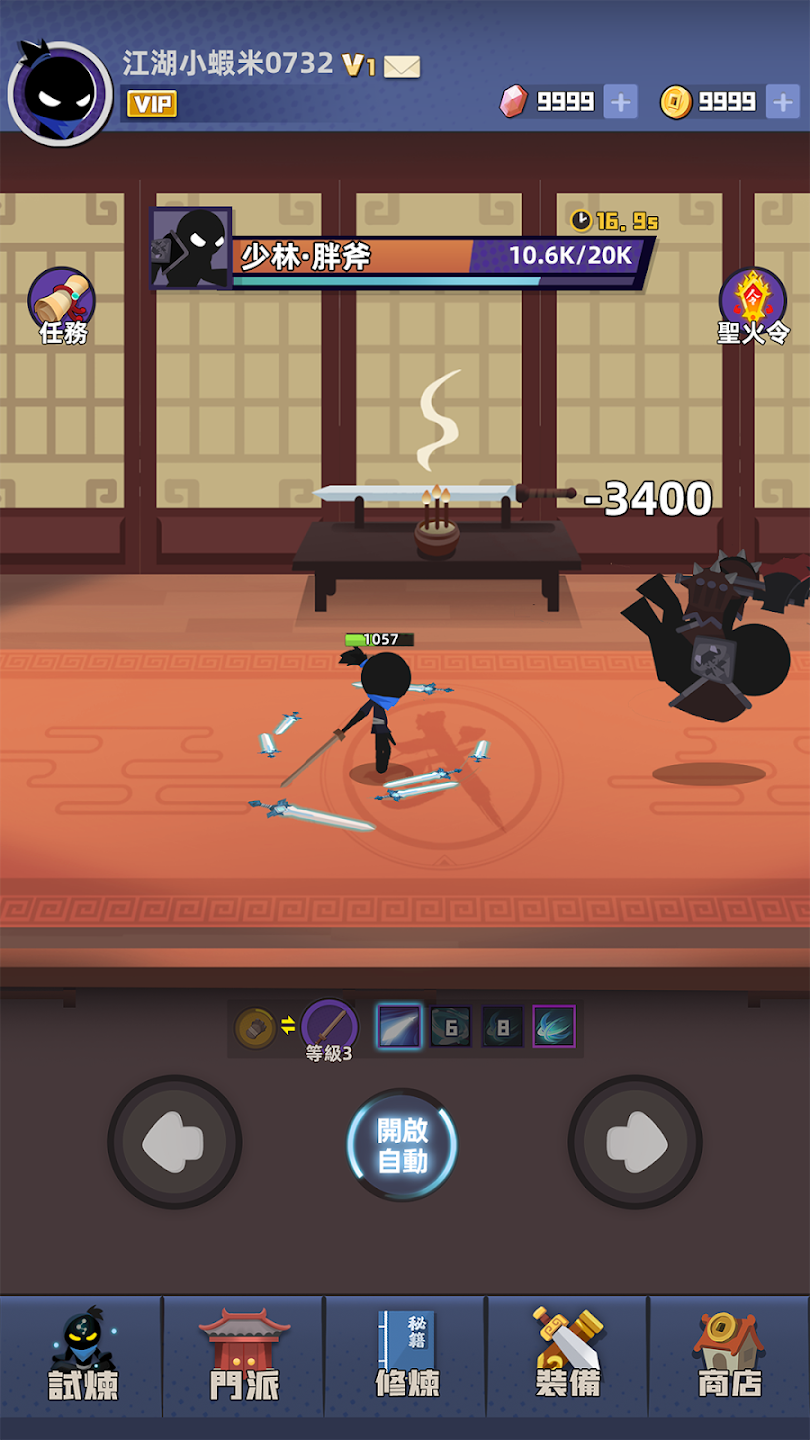The image size is (810, 1440).
Task: Switch to the 試煉 tab
Action: [82, 1356]
